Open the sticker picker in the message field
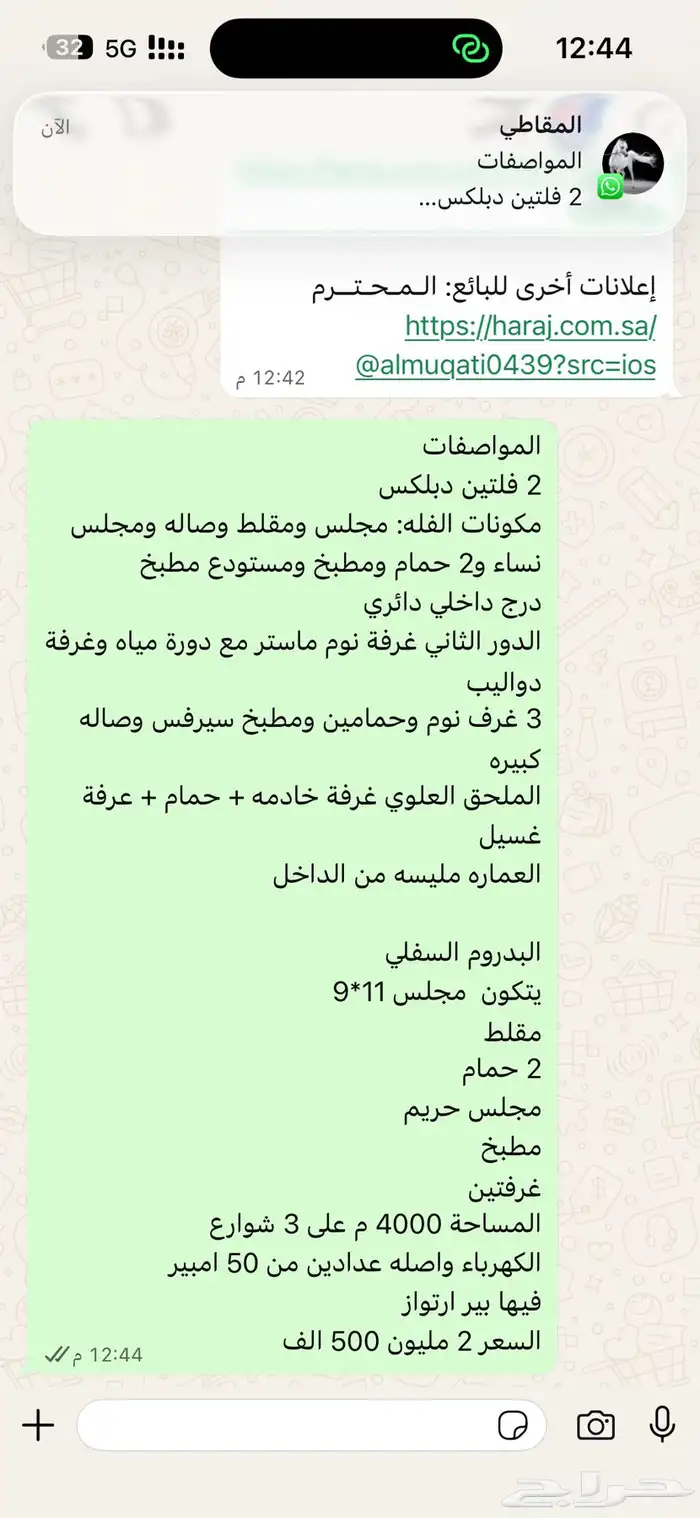Viewport: 700px width, 1518px height. point(514,1425)
